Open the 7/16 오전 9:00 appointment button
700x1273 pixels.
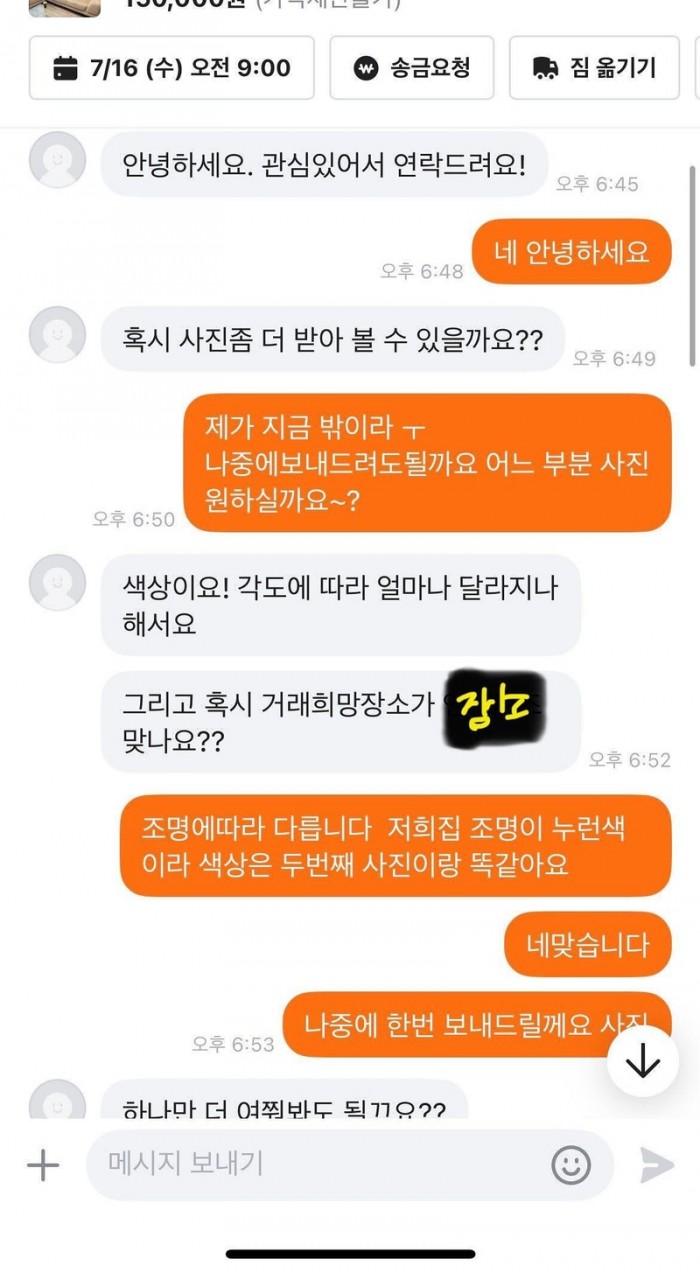pos(172,68)
